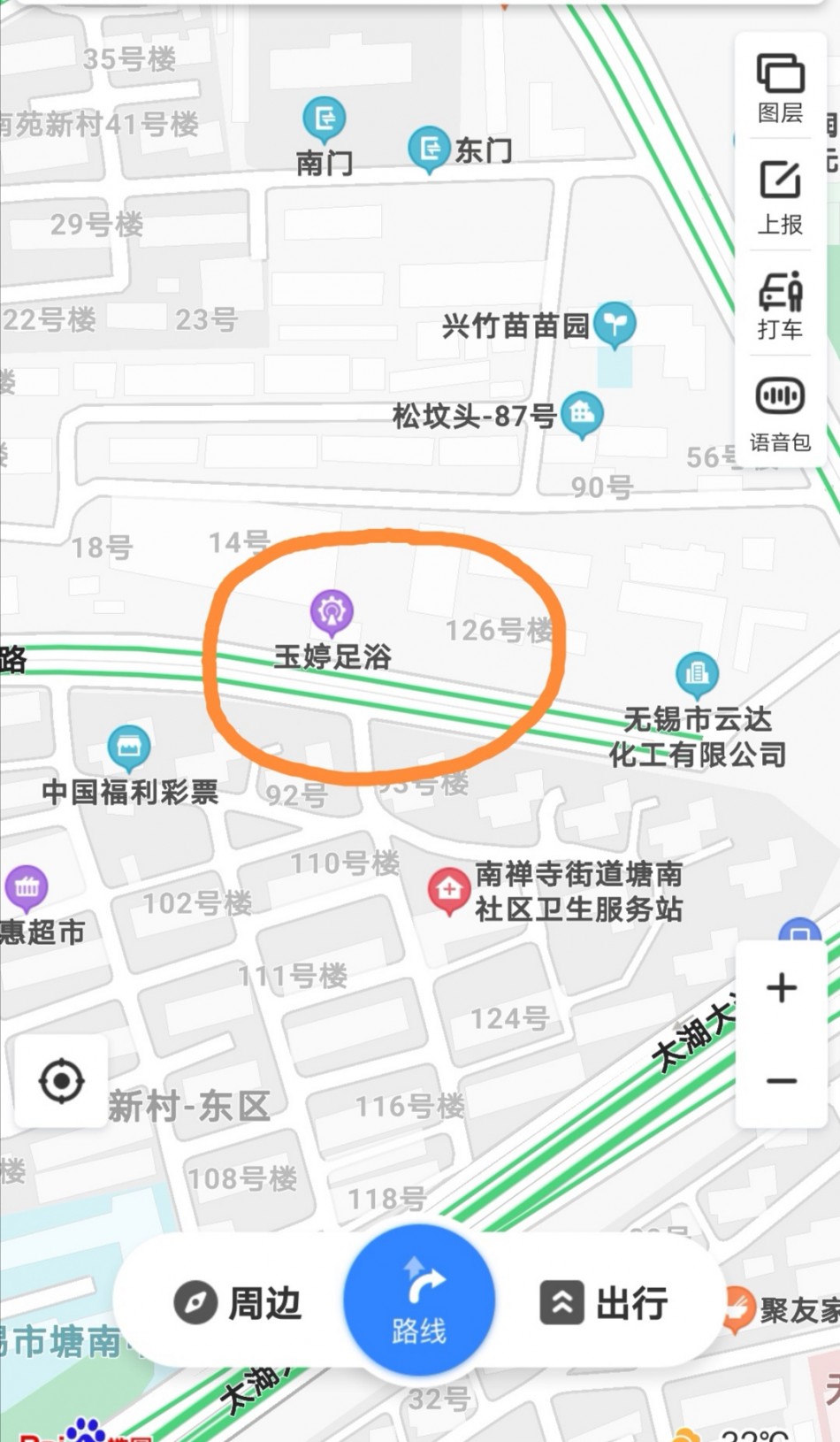Image resolution: width=840 pixels, height=1442 pixels.
Task: Zoom in with the plus button
Action: (782, 987)
